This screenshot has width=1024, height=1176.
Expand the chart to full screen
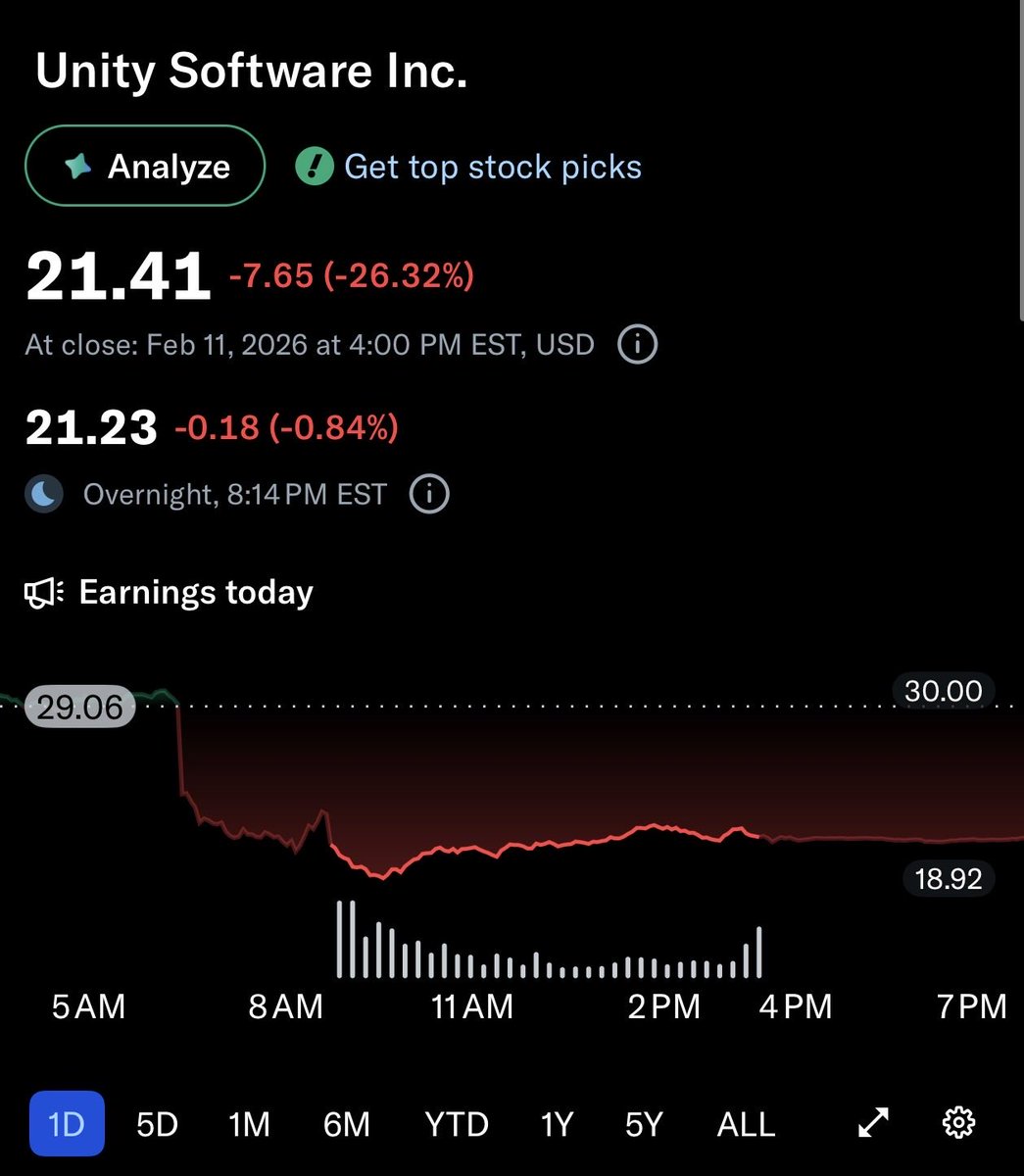[873, 1123]
